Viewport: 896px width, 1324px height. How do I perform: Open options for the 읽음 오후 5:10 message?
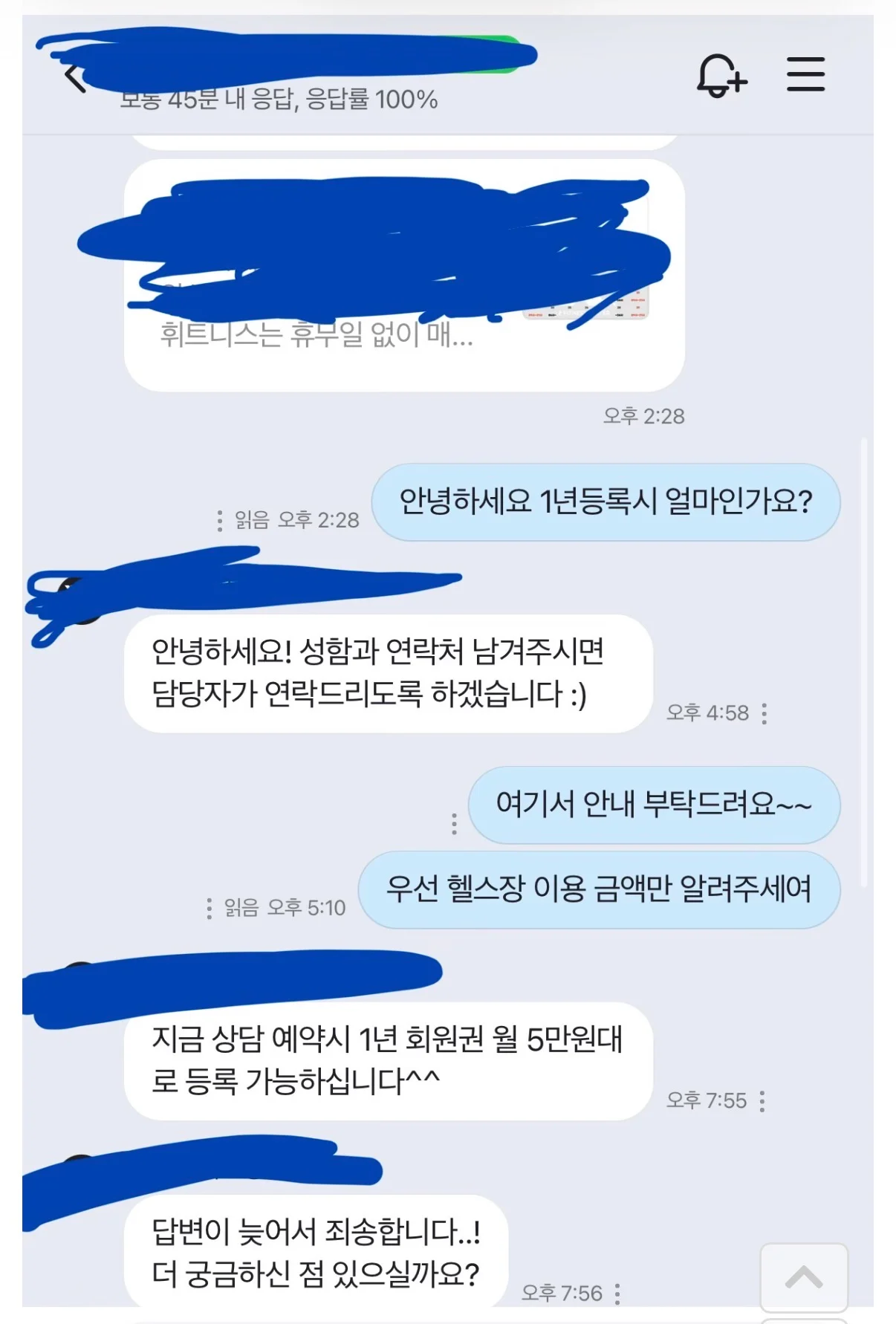pos(209,909)
